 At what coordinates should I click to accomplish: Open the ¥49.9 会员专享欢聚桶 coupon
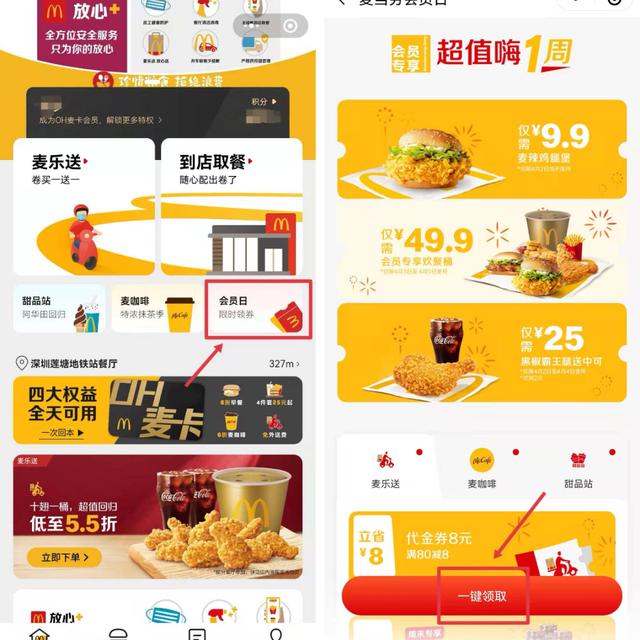pos(482,251)
